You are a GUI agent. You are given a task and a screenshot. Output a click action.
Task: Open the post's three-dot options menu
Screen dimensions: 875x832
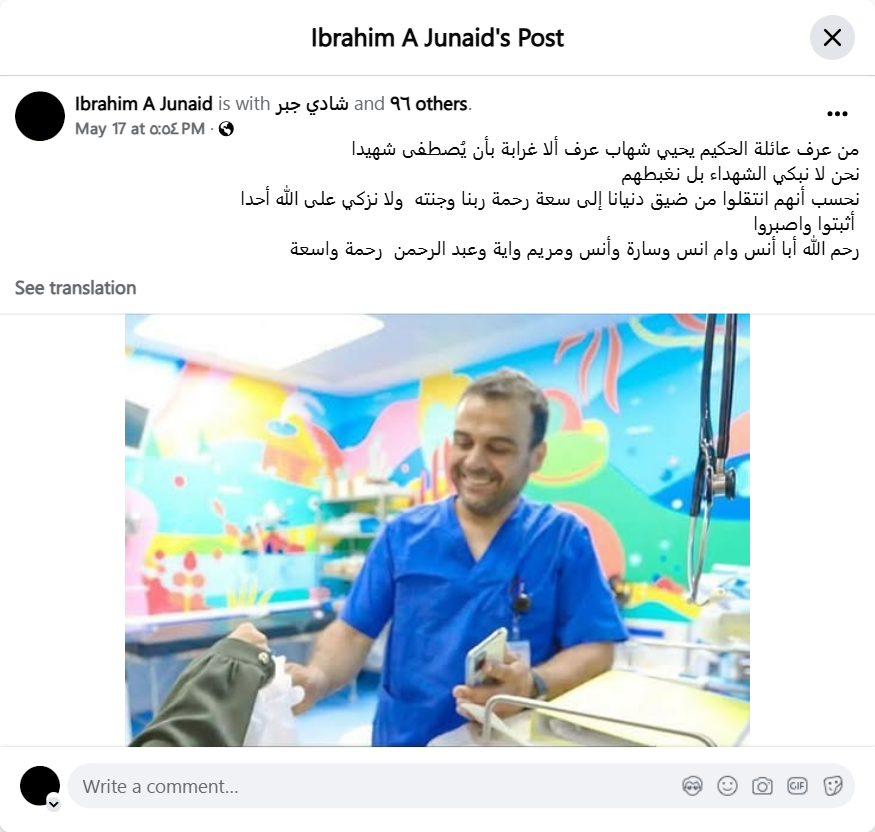(837, 114)
